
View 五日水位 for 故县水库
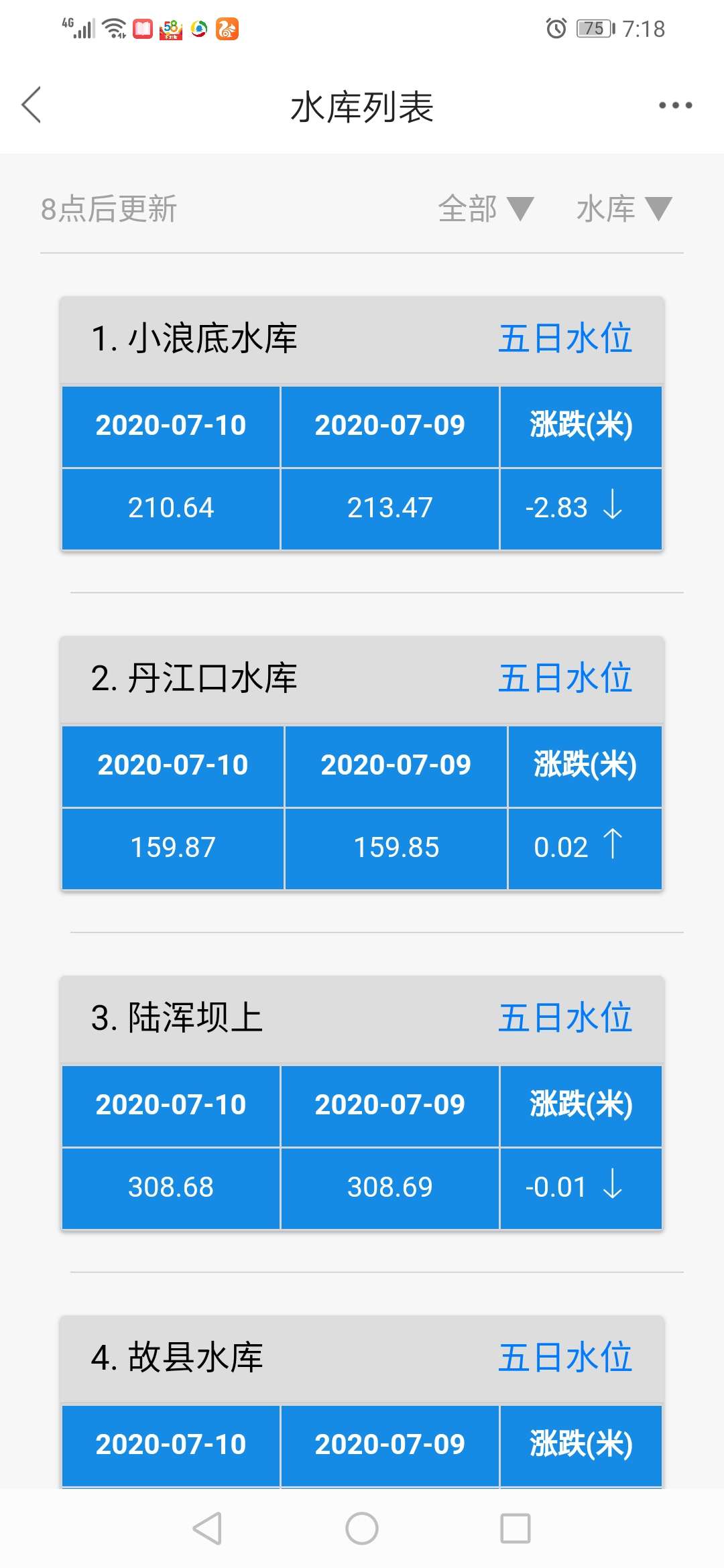(x=565, y=1357)
